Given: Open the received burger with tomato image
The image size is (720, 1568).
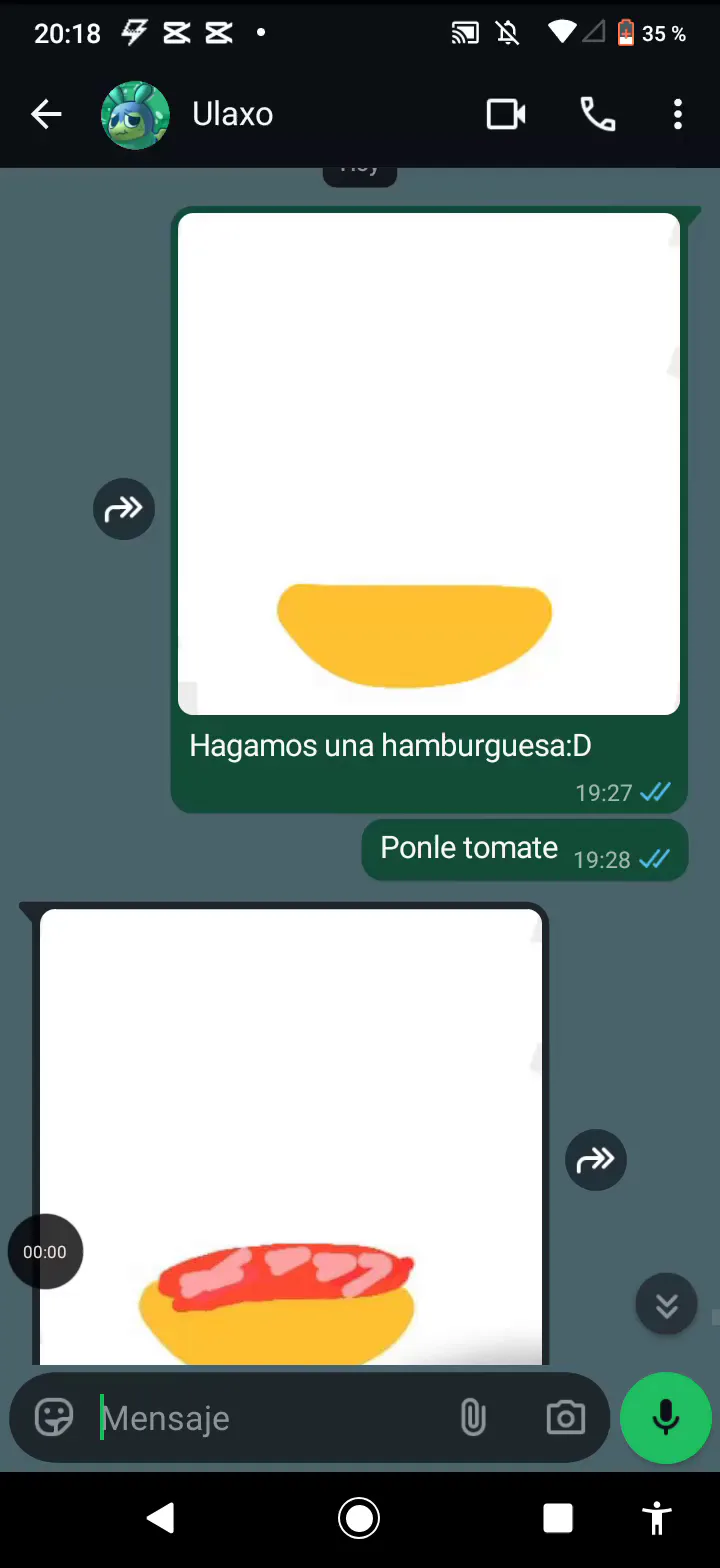Looking at the screenshot, I should pyautogui.click(x=291, y=1137).
